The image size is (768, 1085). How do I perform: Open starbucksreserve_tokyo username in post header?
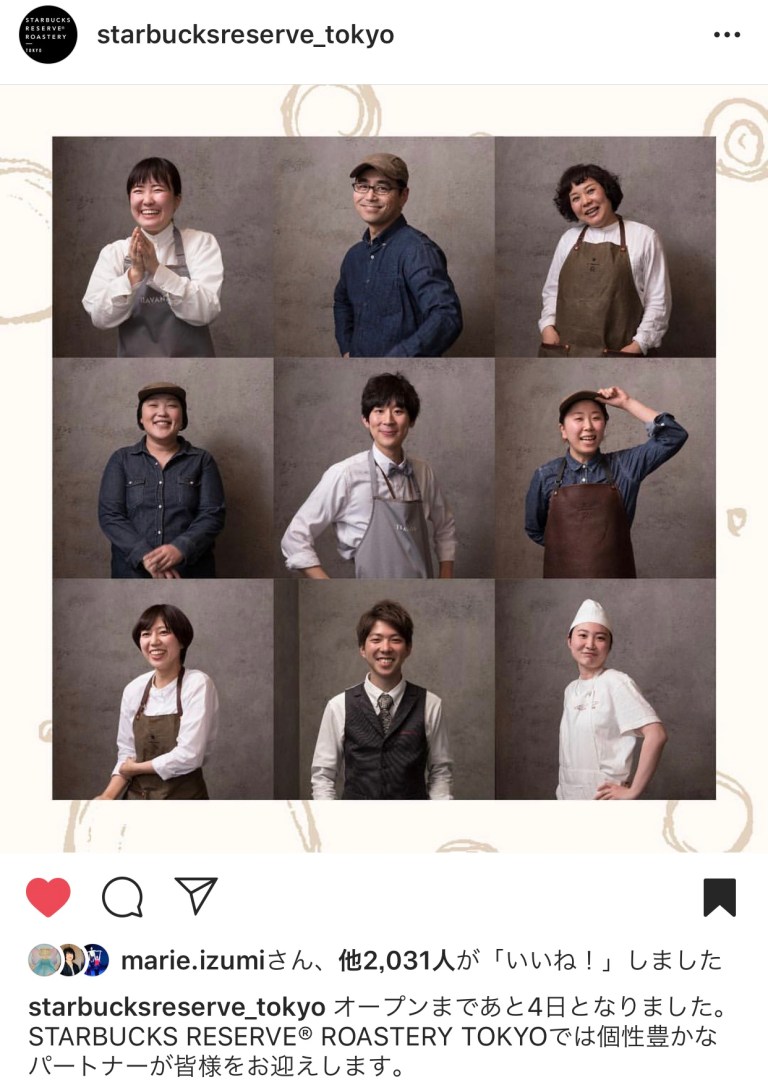point(245,35)
